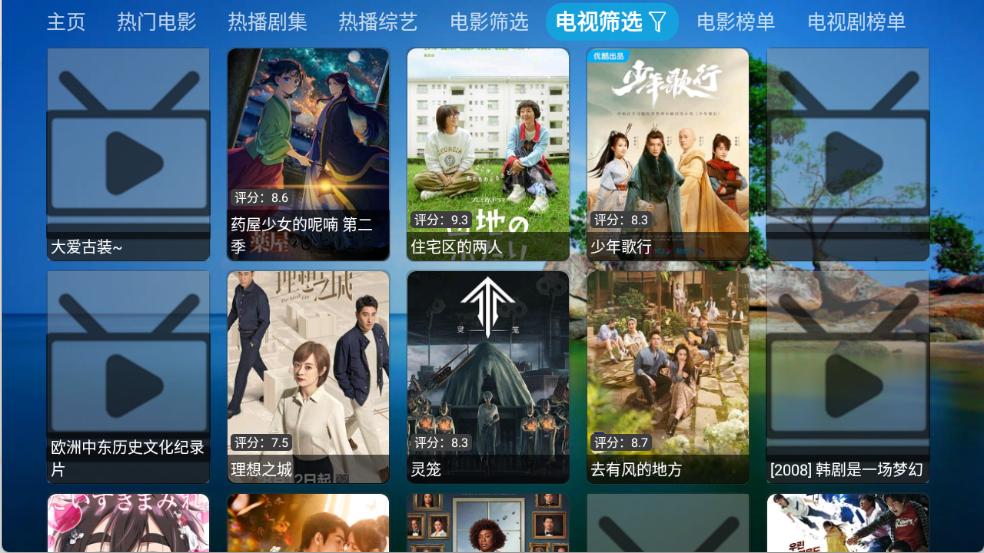Open the 大爱古装~ card
This screenshot has width=984, height=553.
point(128,154)
